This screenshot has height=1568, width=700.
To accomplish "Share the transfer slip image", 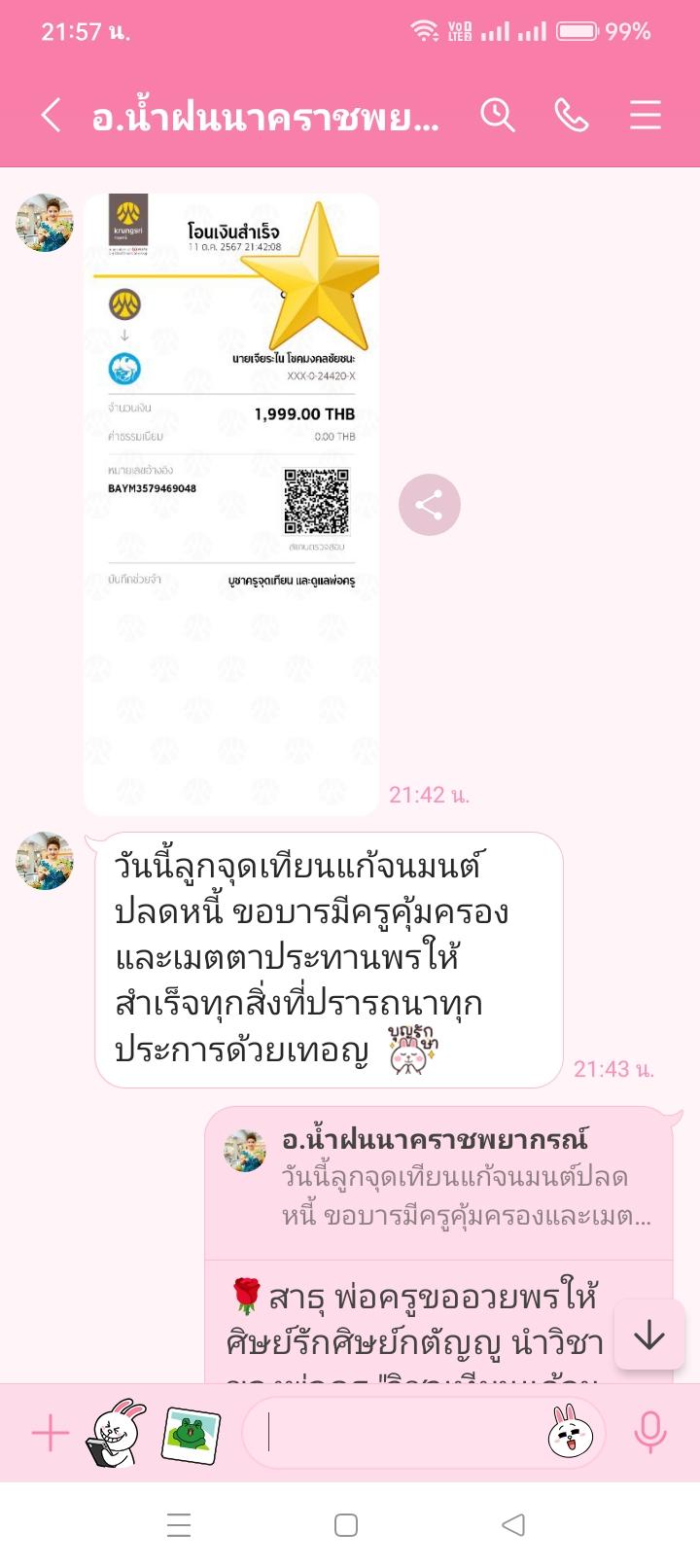I will [429, 505].
